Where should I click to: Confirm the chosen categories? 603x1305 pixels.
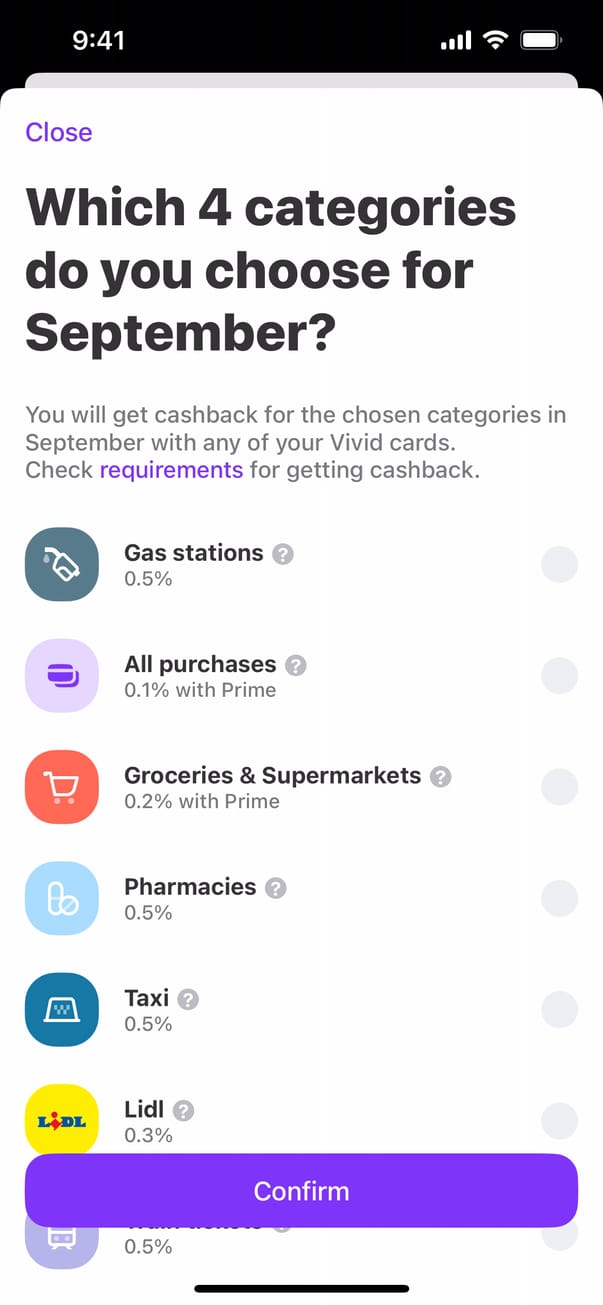[301, 1191]
